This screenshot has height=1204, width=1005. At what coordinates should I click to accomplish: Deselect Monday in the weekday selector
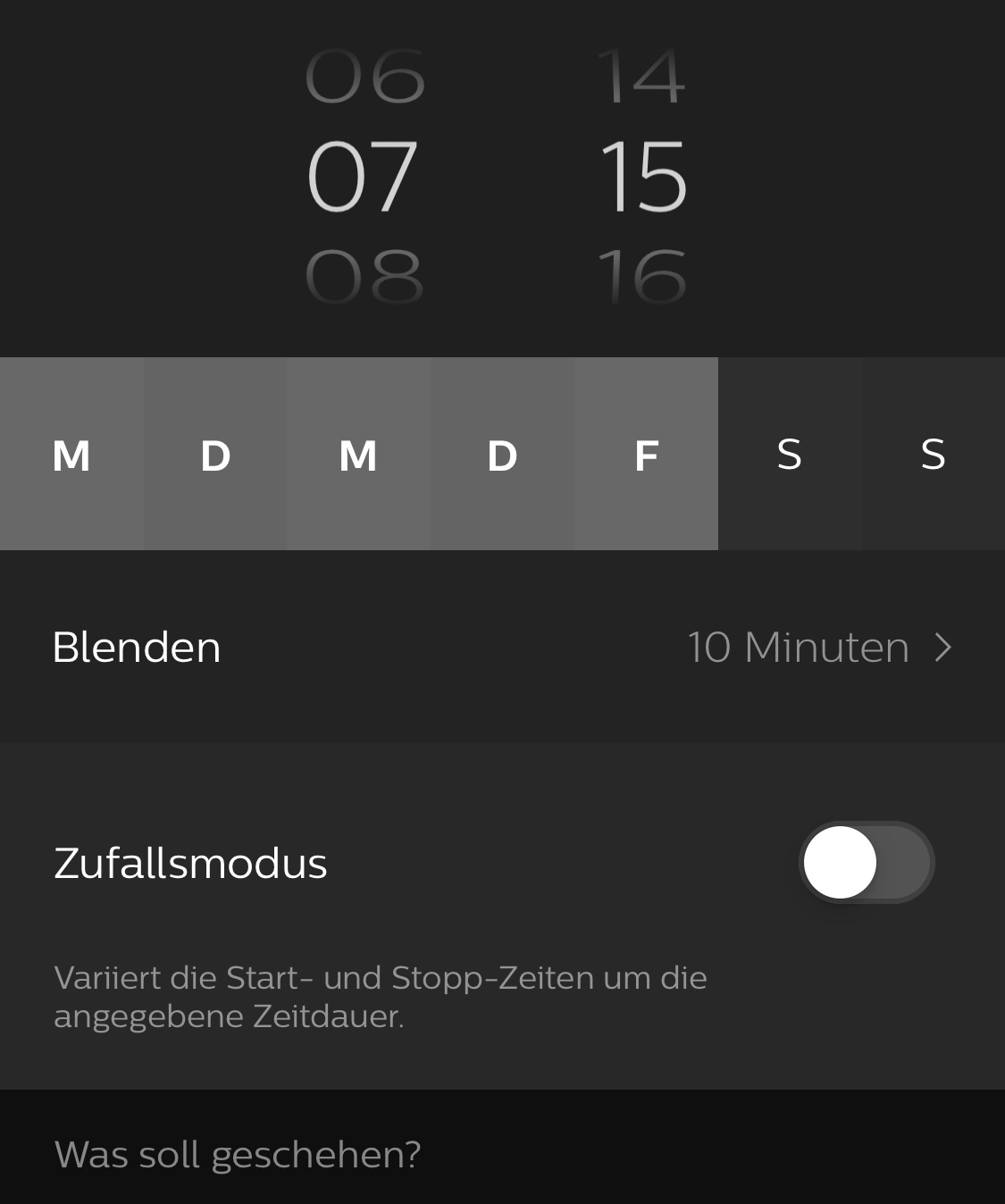coord(71,454)
